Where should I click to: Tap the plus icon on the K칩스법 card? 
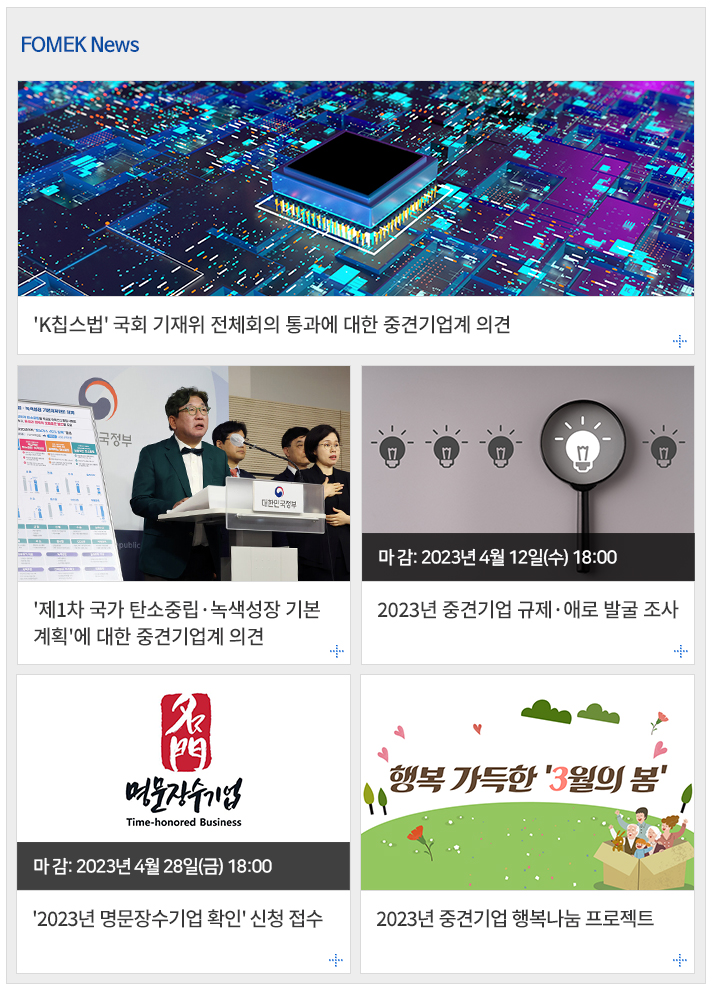tap(680, 342)
